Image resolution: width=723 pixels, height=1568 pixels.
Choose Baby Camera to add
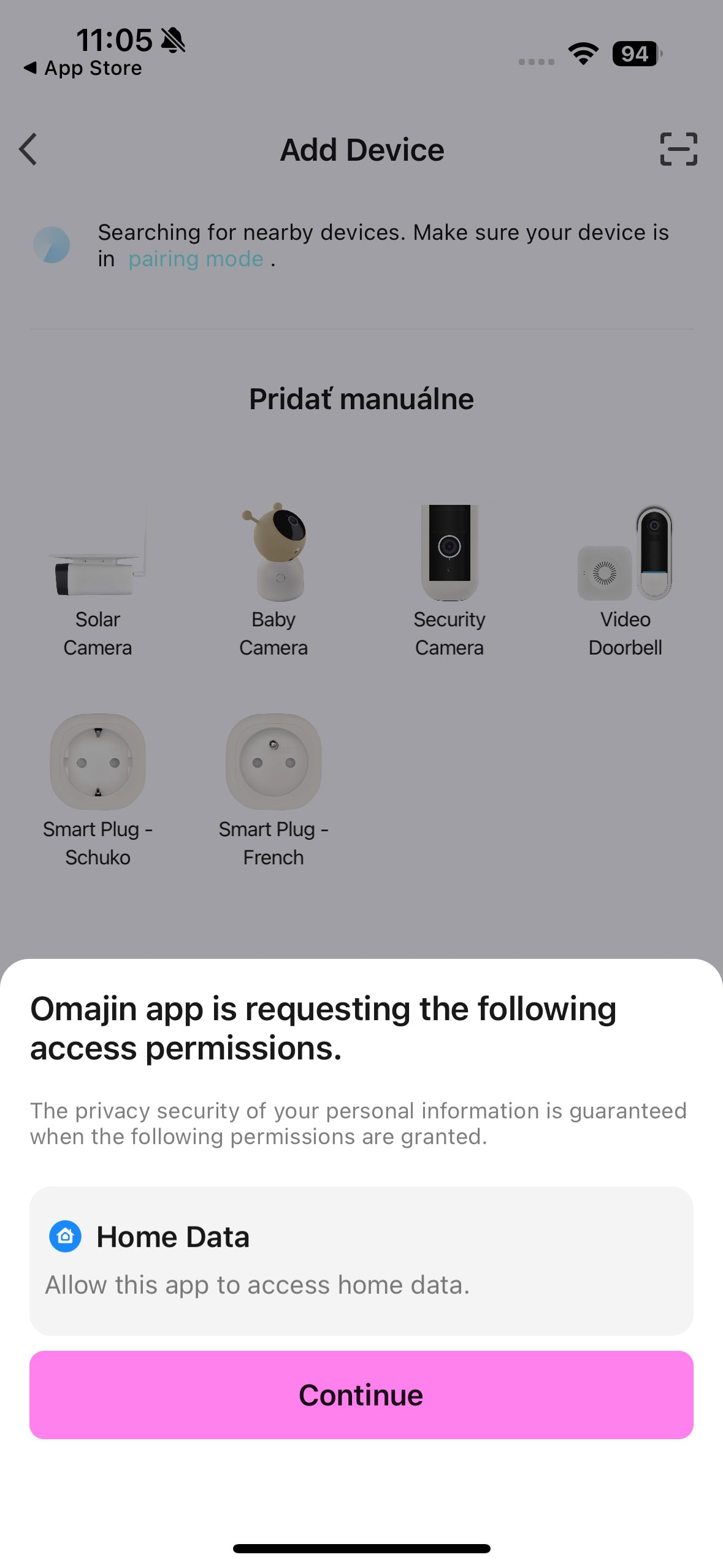point(274,581)
